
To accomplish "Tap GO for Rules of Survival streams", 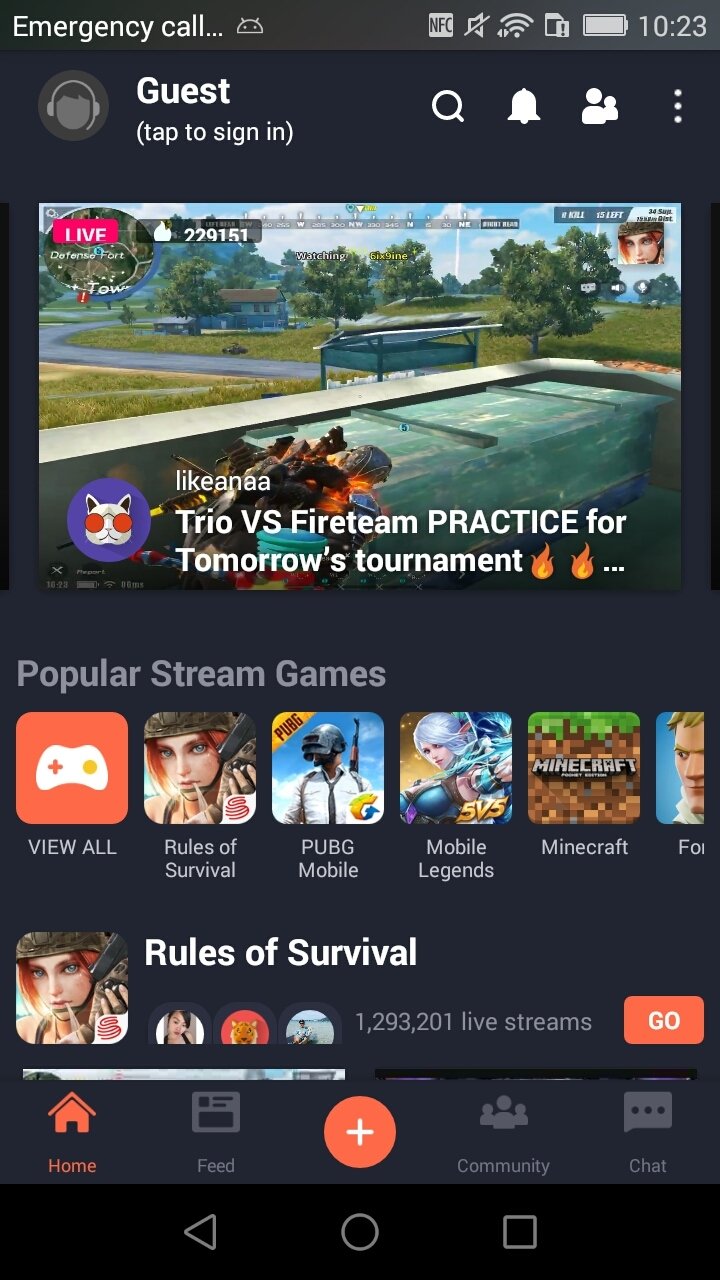I will 663,1020.
